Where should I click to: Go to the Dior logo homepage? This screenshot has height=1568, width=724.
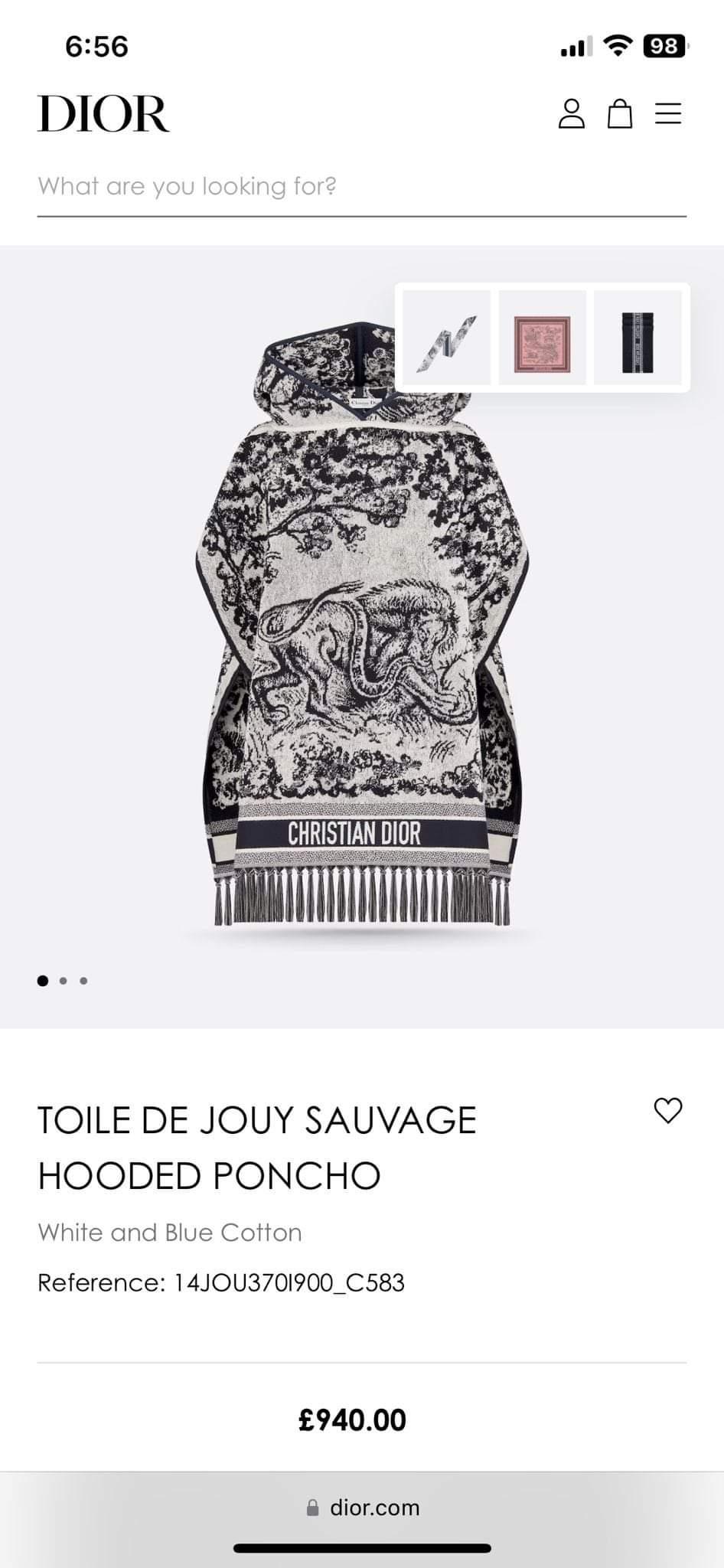(103, 114)
